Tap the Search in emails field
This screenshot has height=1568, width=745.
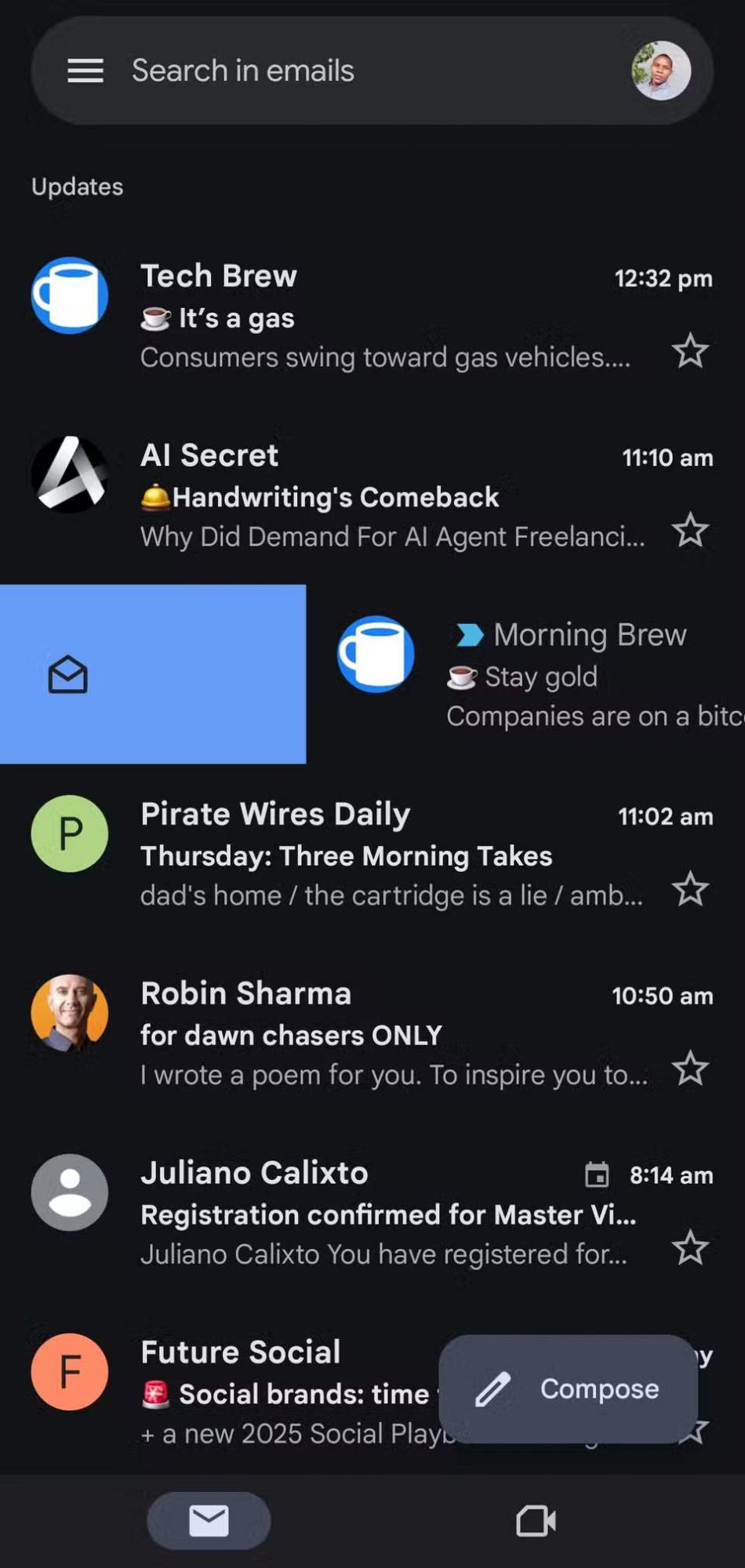243,71
